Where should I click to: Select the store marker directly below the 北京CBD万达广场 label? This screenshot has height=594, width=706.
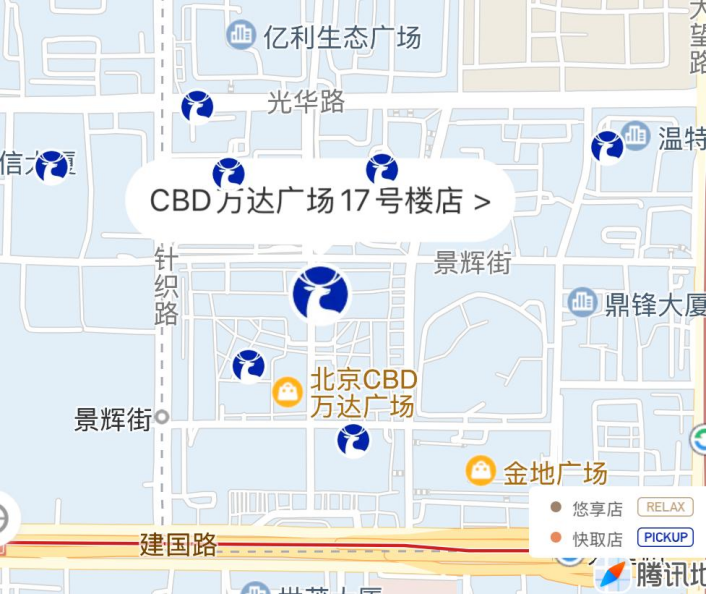click(x=353, y=440)
